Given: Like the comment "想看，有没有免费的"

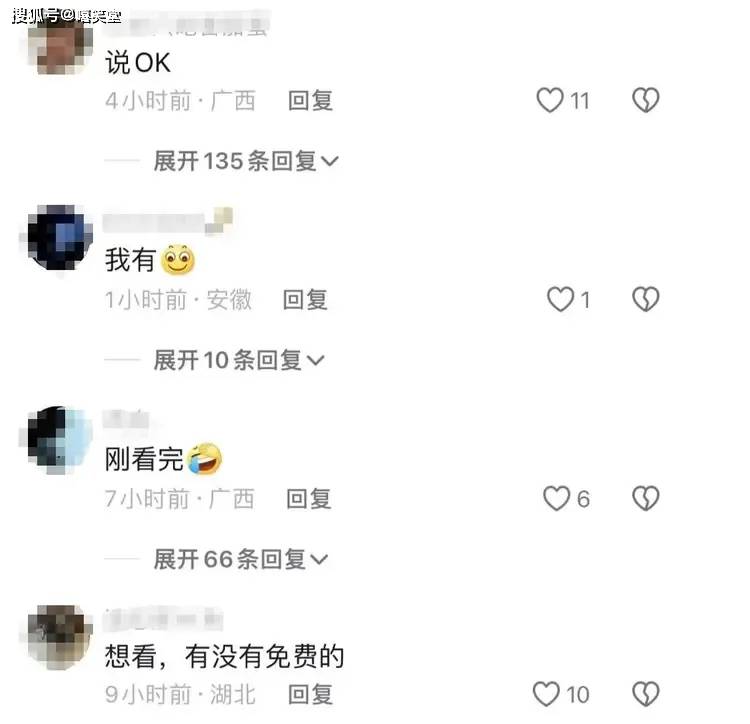Looking at the screenshot, I should coord(546,693).
